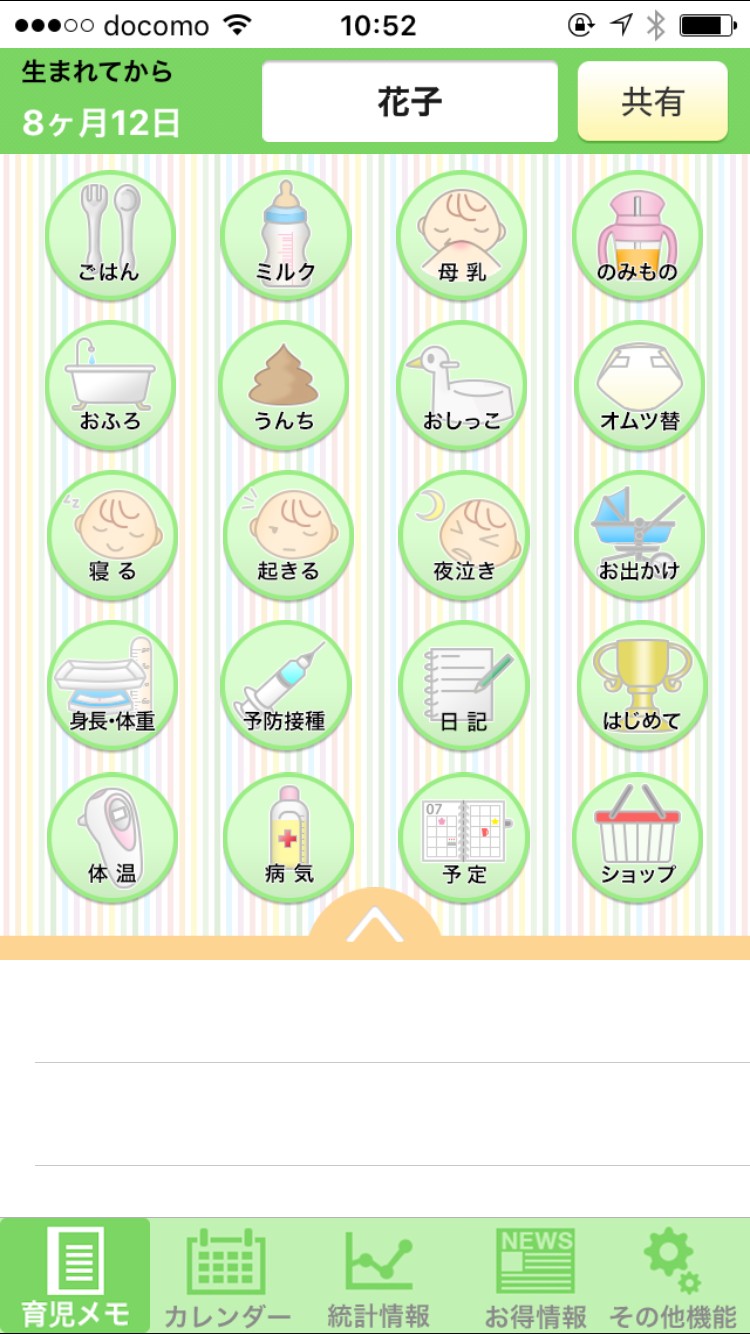The height and width of the screenshot is (1334, 750).
Task: Record 体温 body temperature
Action: pyautogui.click(x=112, y=838)
